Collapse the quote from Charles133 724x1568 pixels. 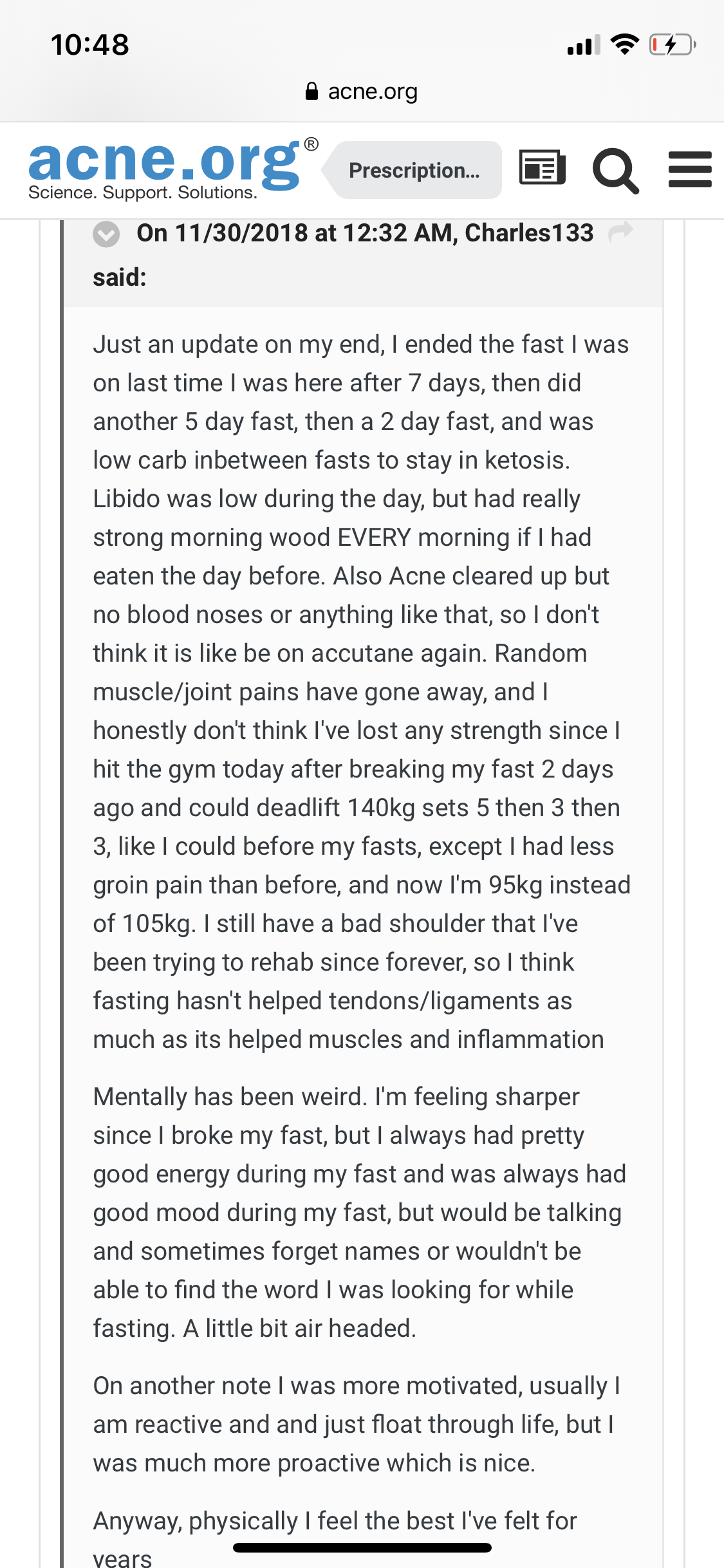pos(106,234)
